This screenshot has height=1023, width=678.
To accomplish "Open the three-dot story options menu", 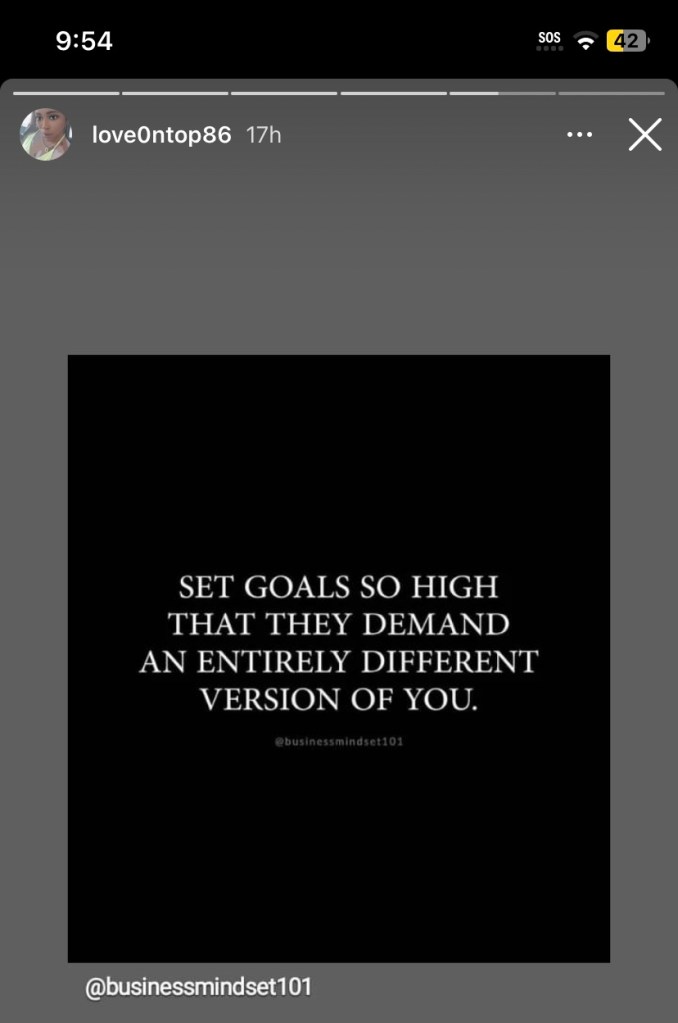I will (580, 134).
